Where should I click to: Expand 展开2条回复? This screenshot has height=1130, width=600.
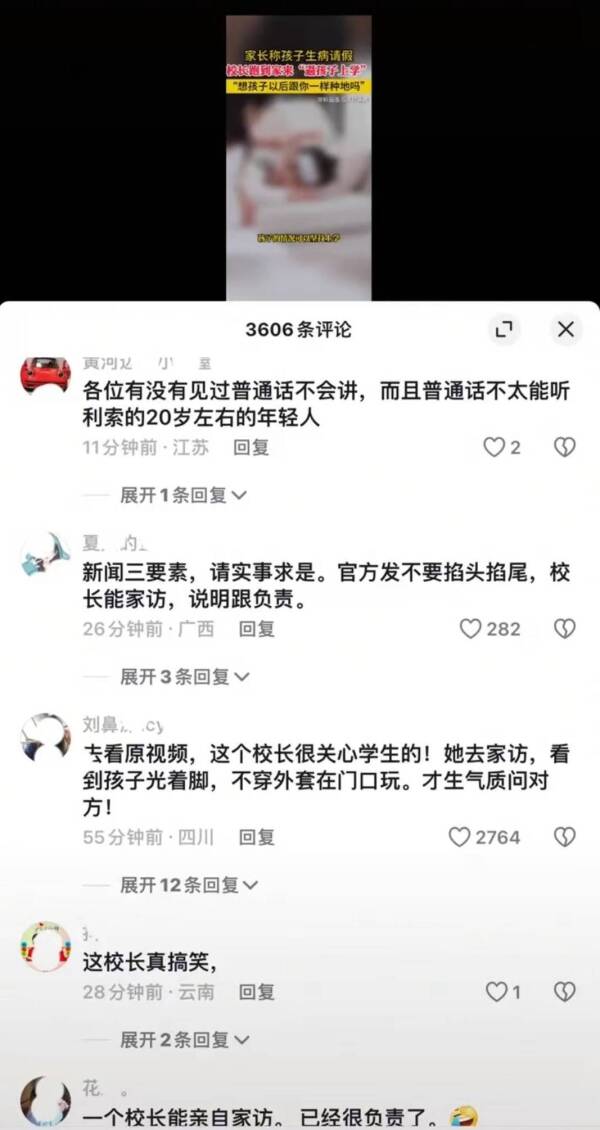point(185,1040)
